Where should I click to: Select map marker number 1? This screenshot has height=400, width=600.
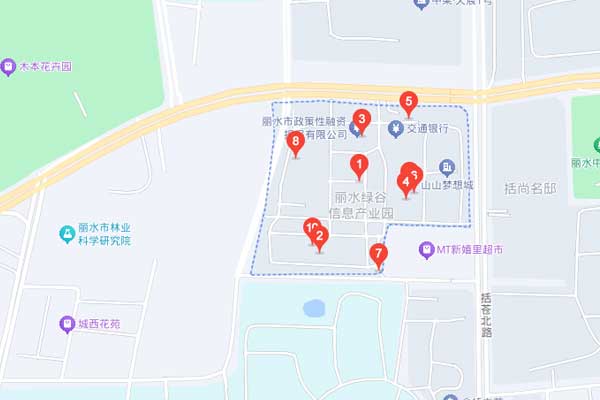click(358, 166)
